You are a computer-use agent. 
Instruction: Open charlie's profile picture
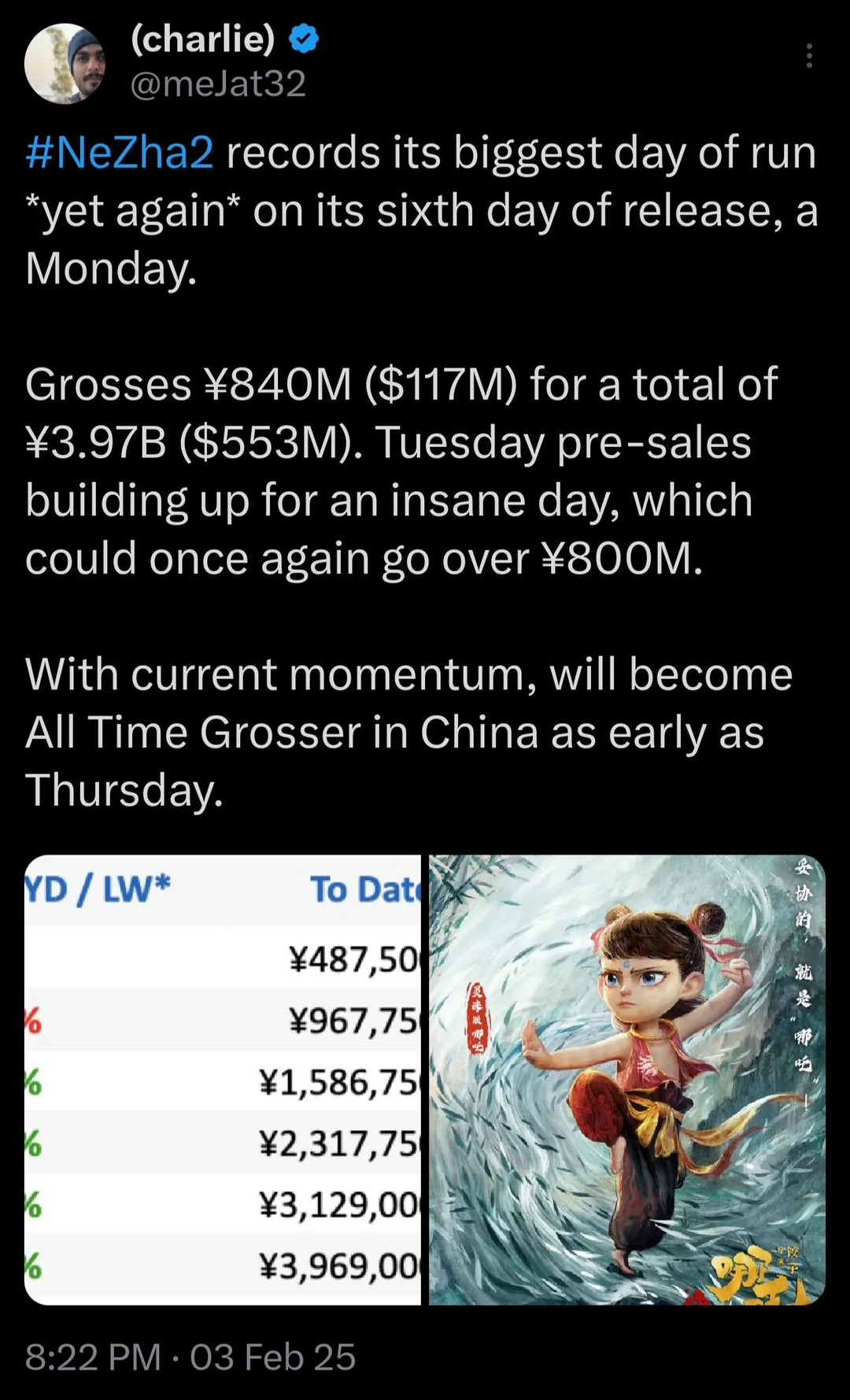click(x=65, y=63)
